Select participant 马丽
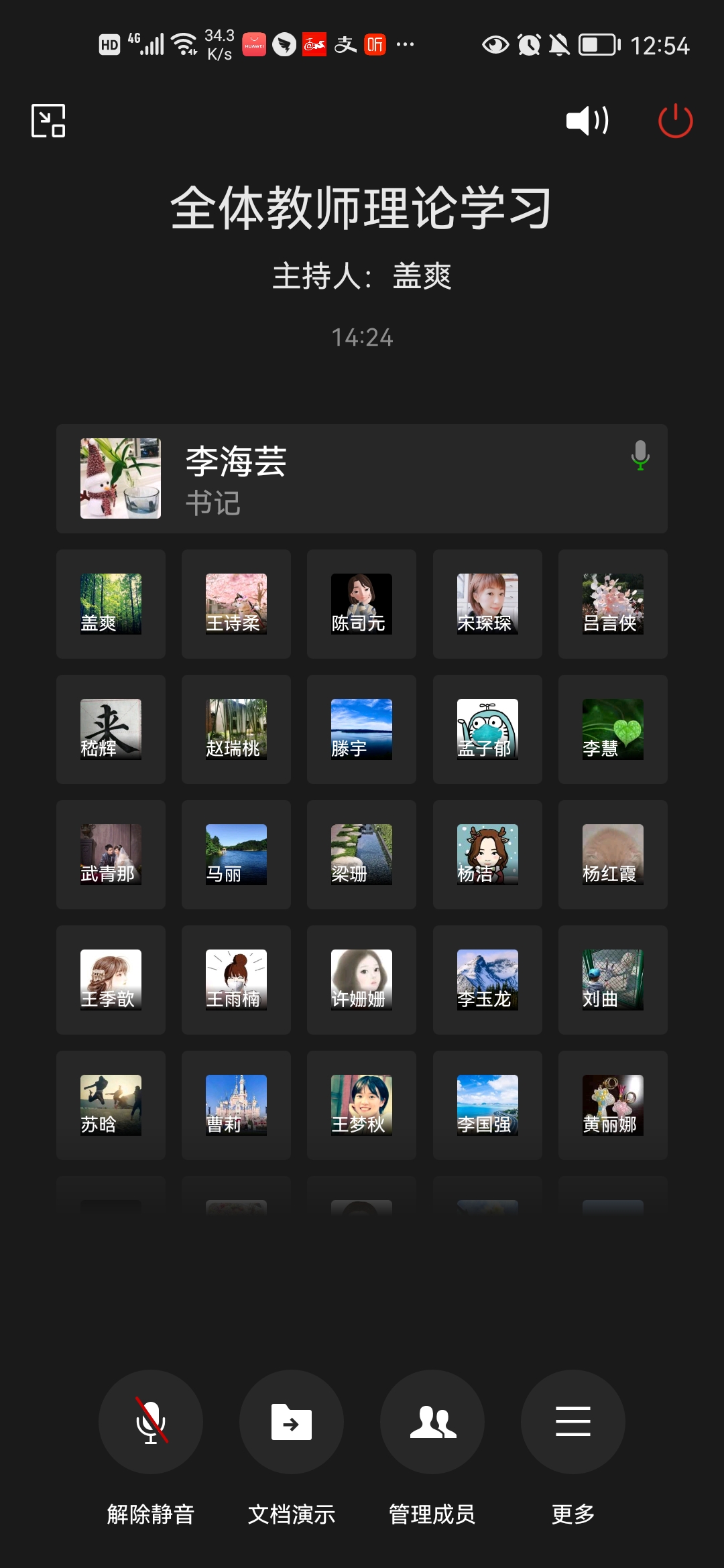 point(236,854)
